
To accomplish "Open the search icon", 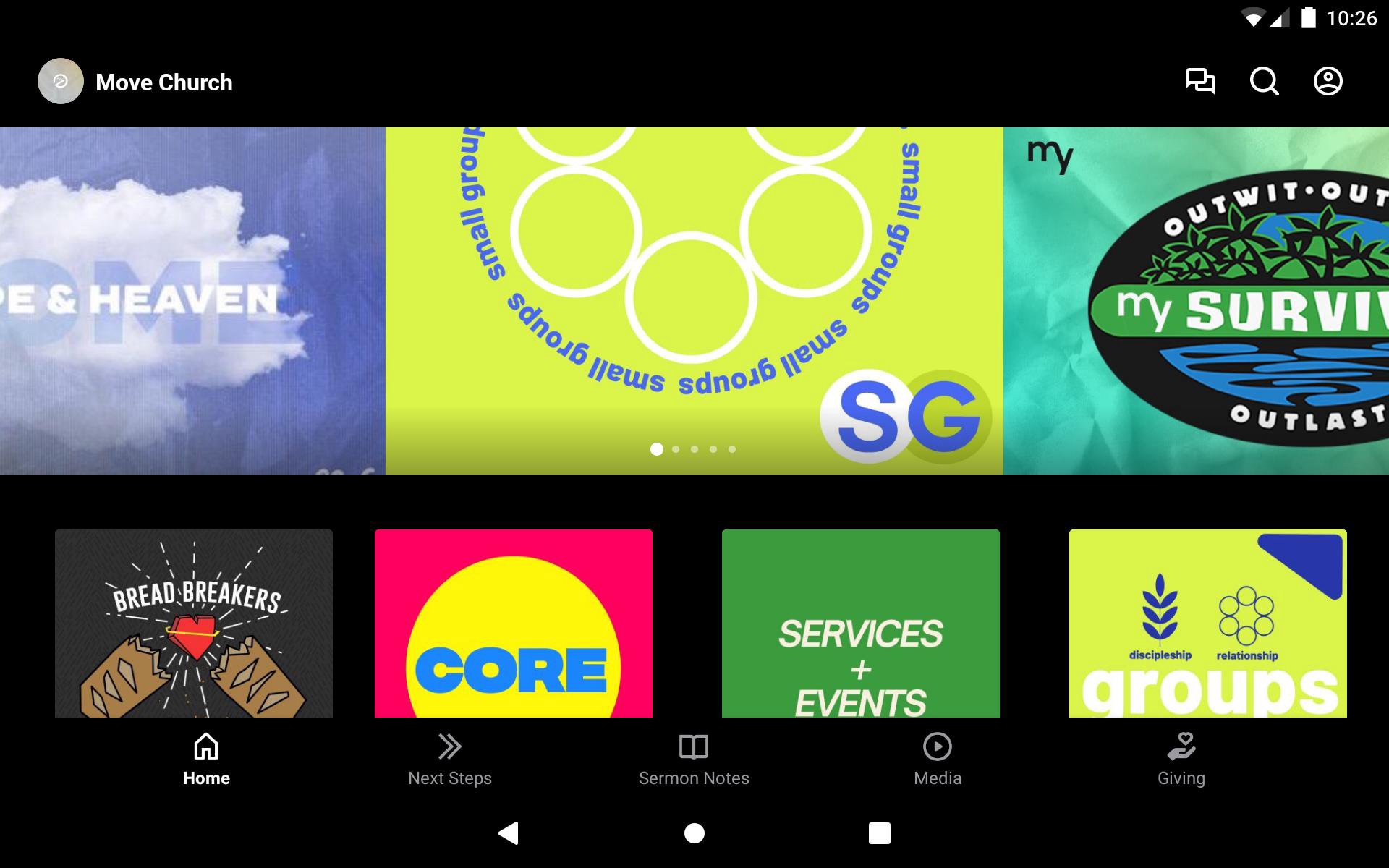I will [x=1264, y=81].
